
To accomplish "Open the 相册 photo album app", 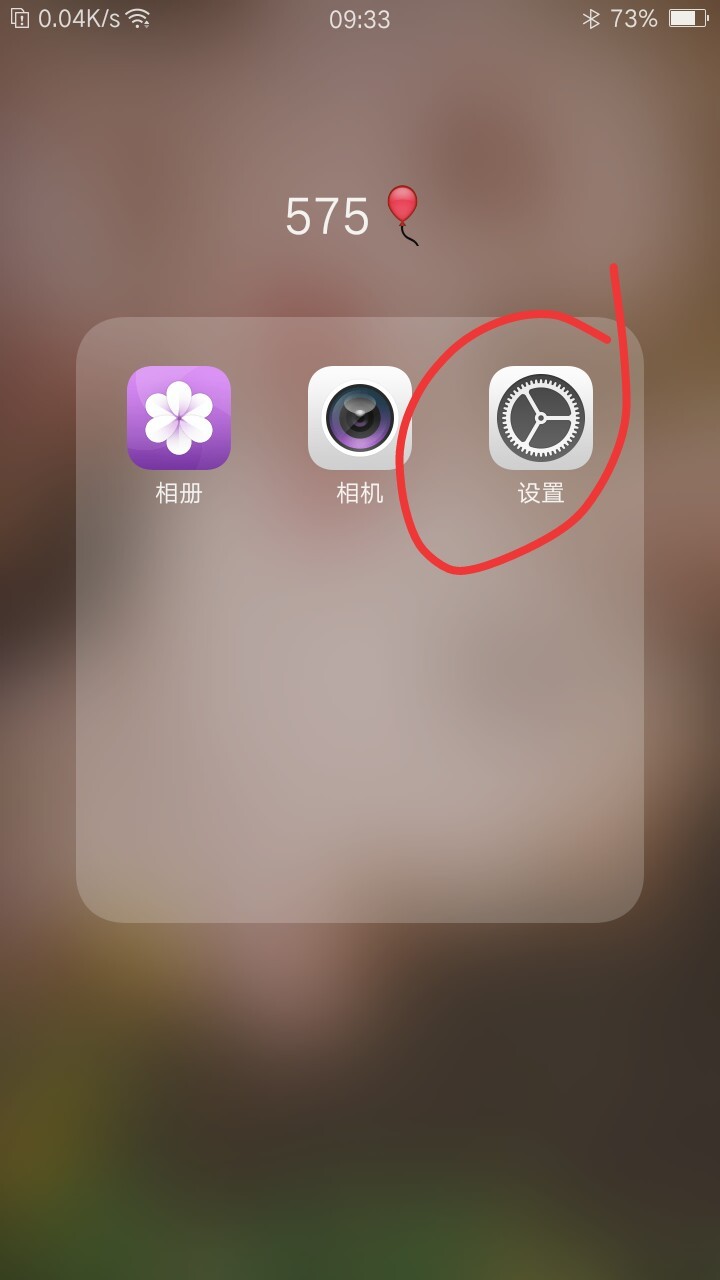I will [x=179, y=418].
